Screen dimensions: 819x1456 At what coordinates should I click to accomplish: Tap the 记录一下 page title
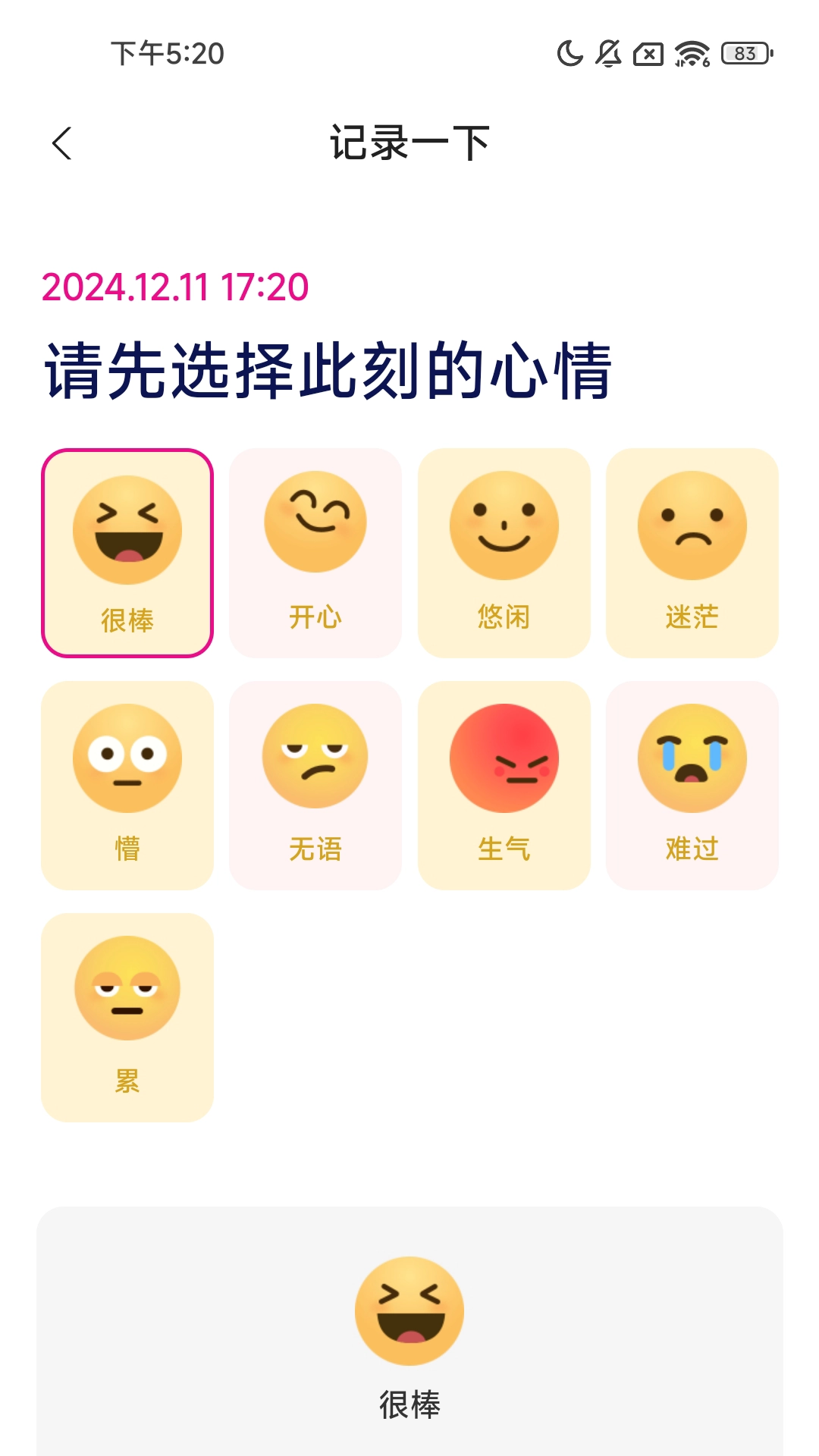[x=409, y=142]
